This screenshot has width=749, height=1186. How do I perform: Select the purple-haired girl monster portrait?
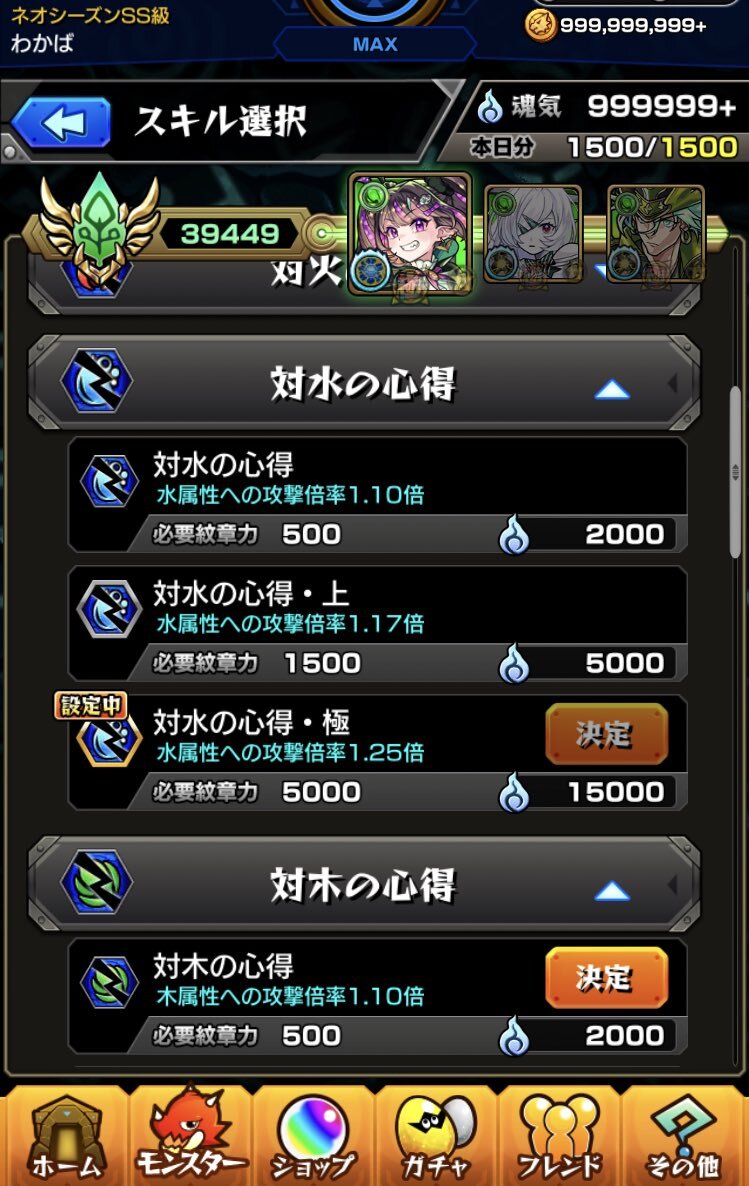pyautogui.click(x=410, y=234)
